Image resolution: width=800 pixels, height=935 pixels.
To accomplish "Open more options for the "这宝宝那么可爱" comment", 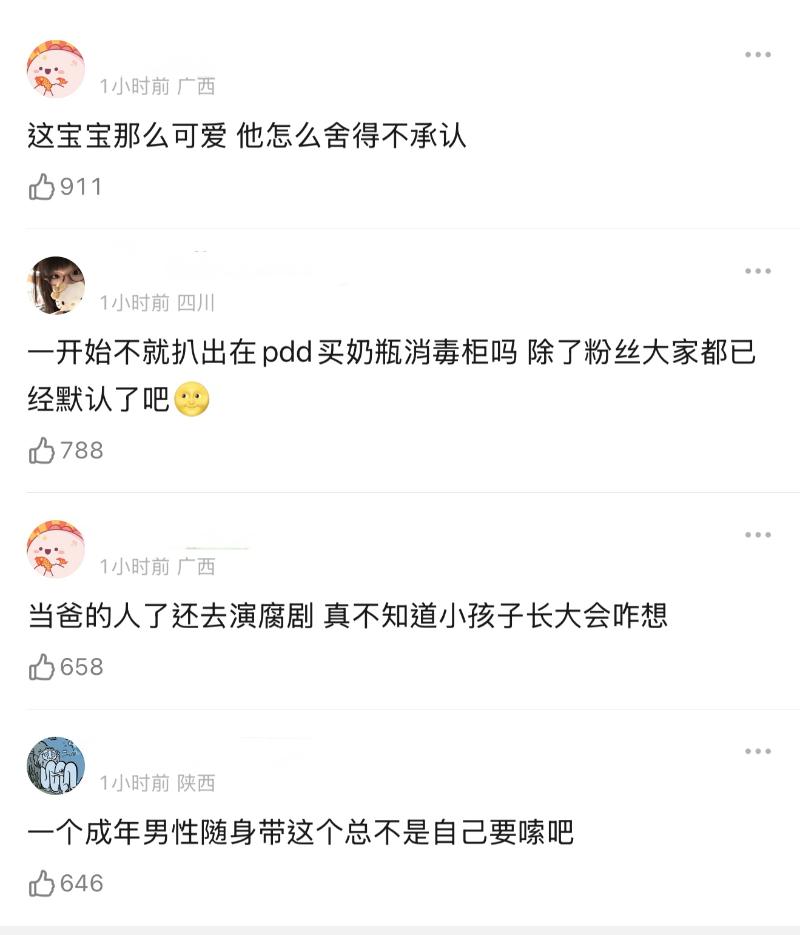I will pos(757,55).
